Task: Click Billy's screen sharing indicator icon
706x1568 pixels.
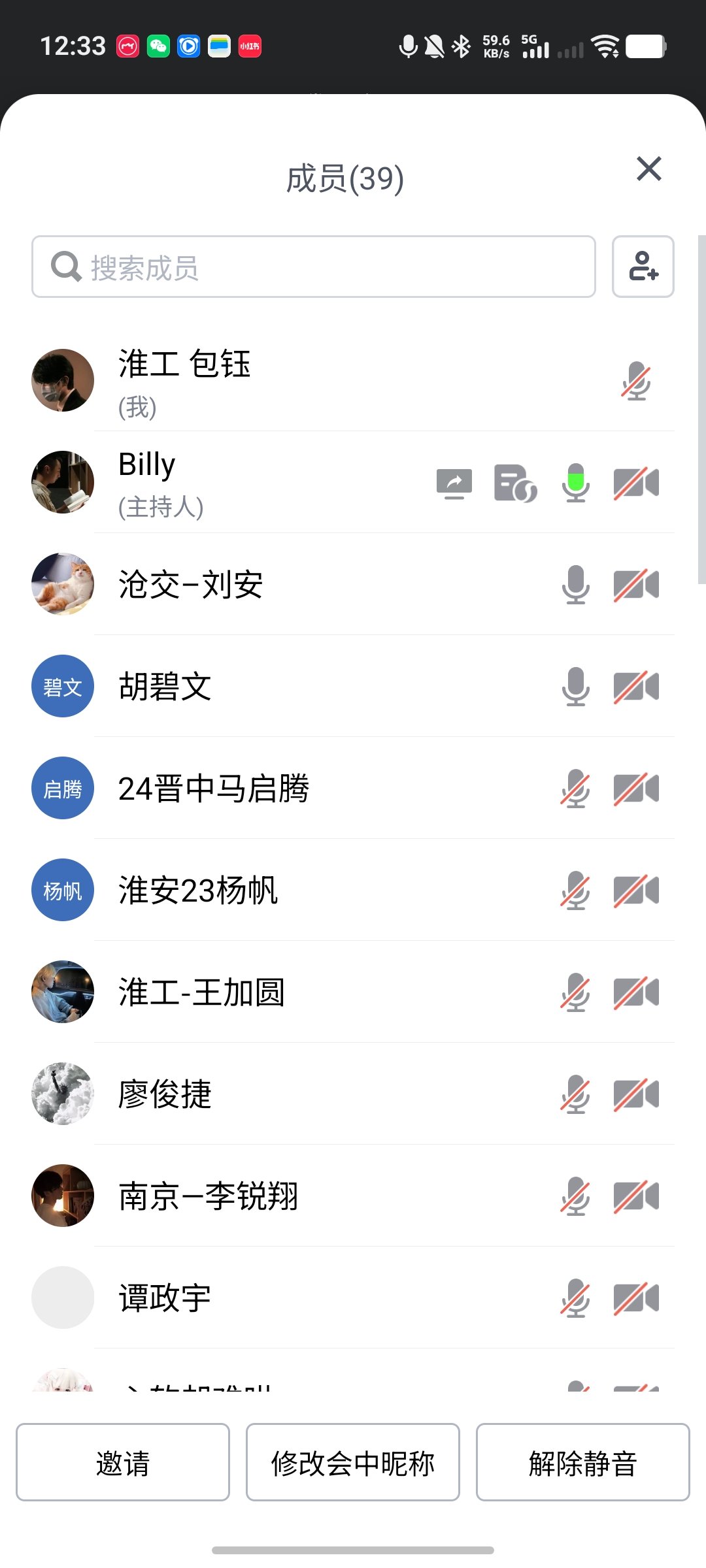Action: (454, 482)
